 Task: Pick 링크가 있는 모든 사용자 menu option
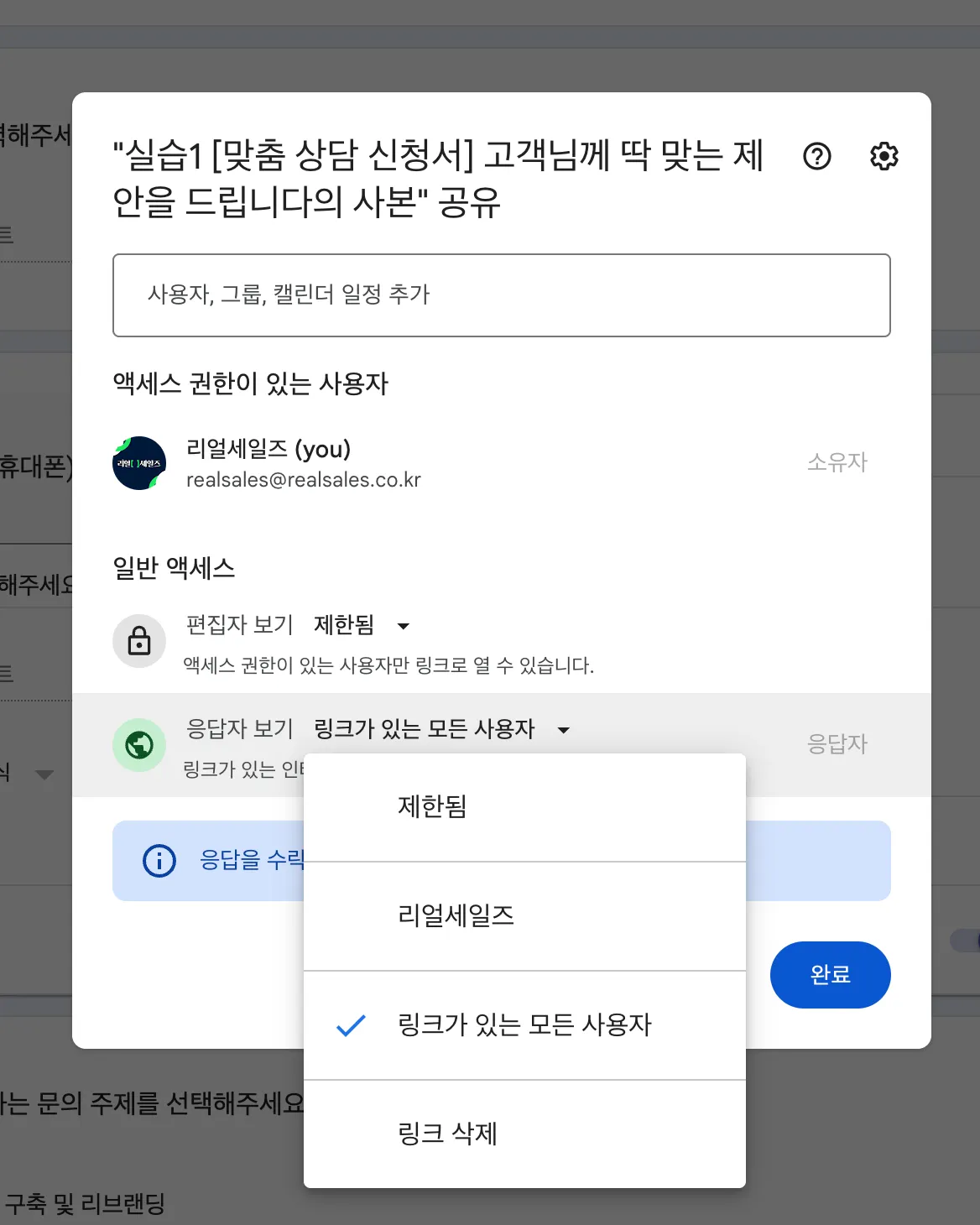(524, 1025)
